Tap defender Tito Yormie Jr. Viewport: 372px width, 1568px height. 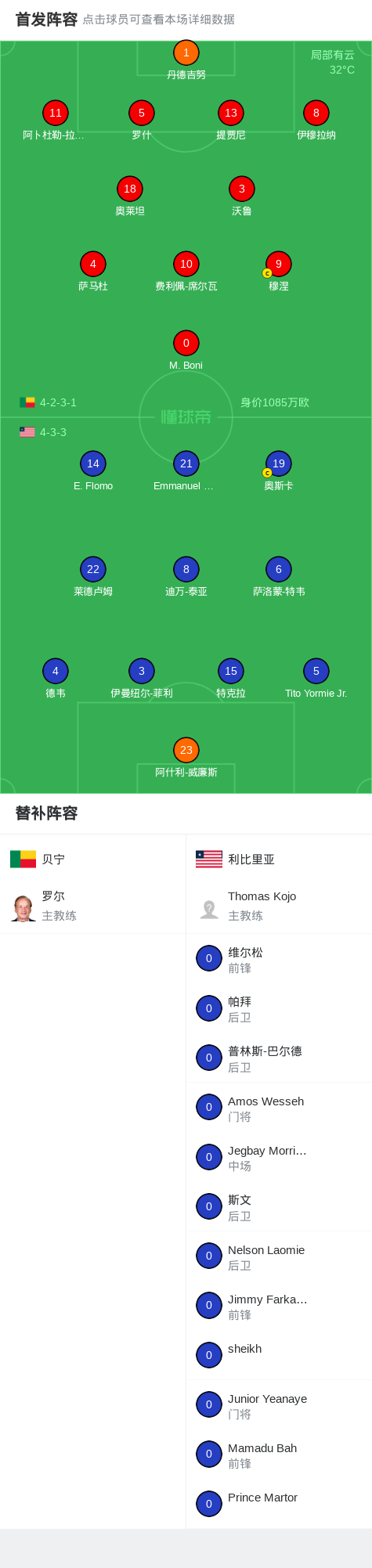click(x=316, y=679)
